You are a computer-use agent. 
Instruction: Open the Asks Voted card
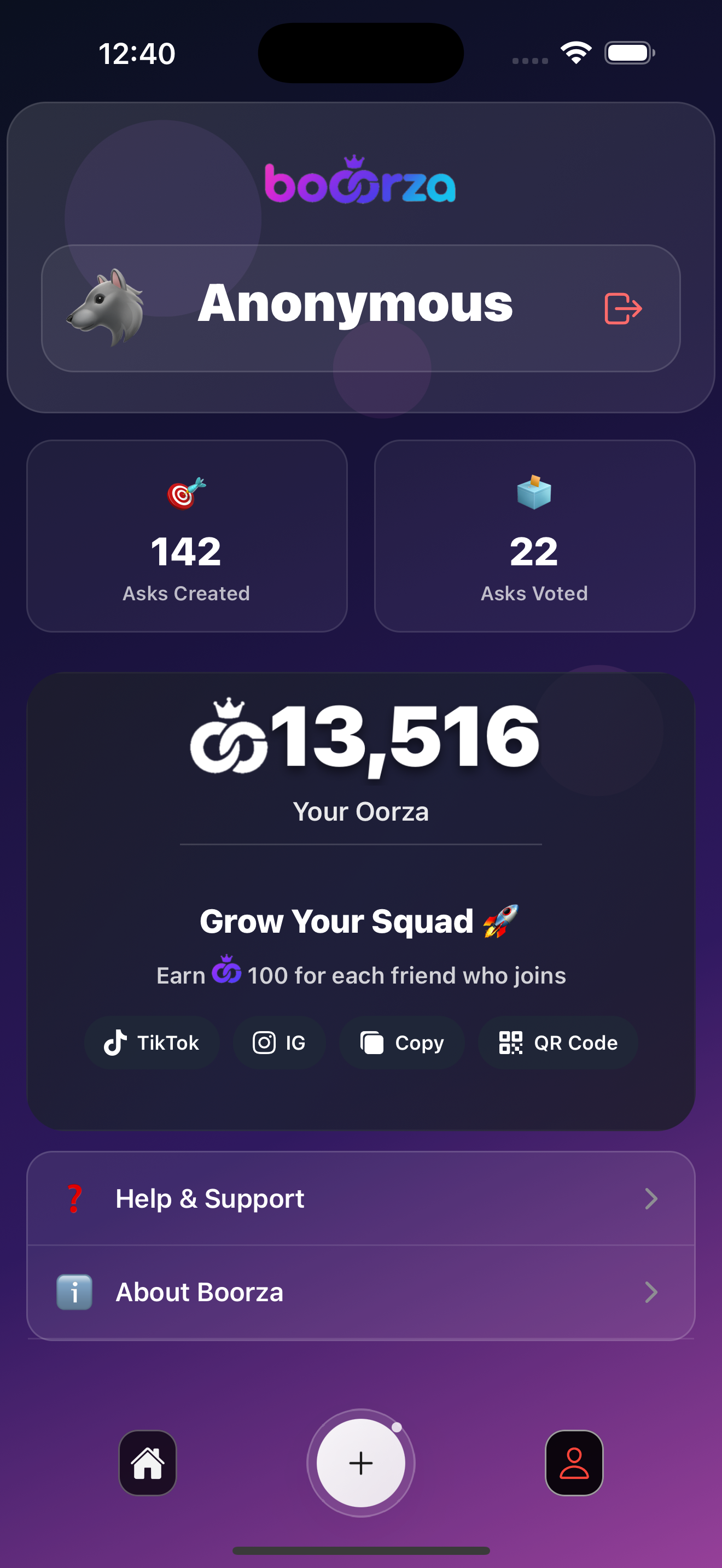tap(534, 536)
